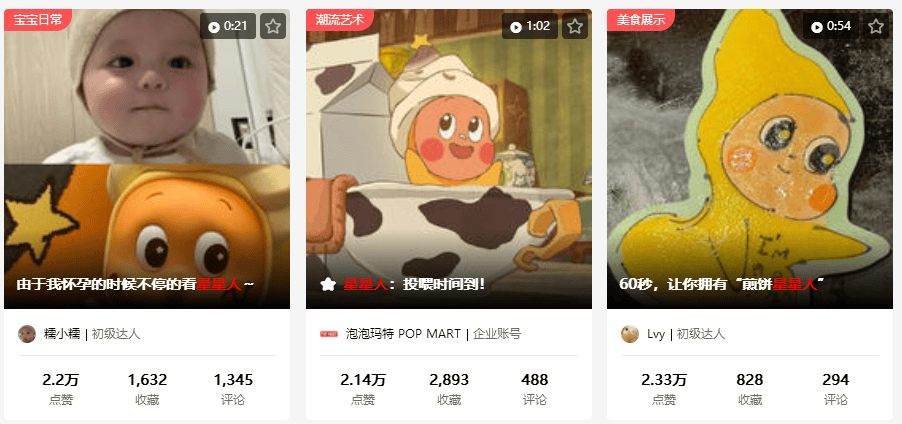View creator 糯小糯's profile

point(61,334)
